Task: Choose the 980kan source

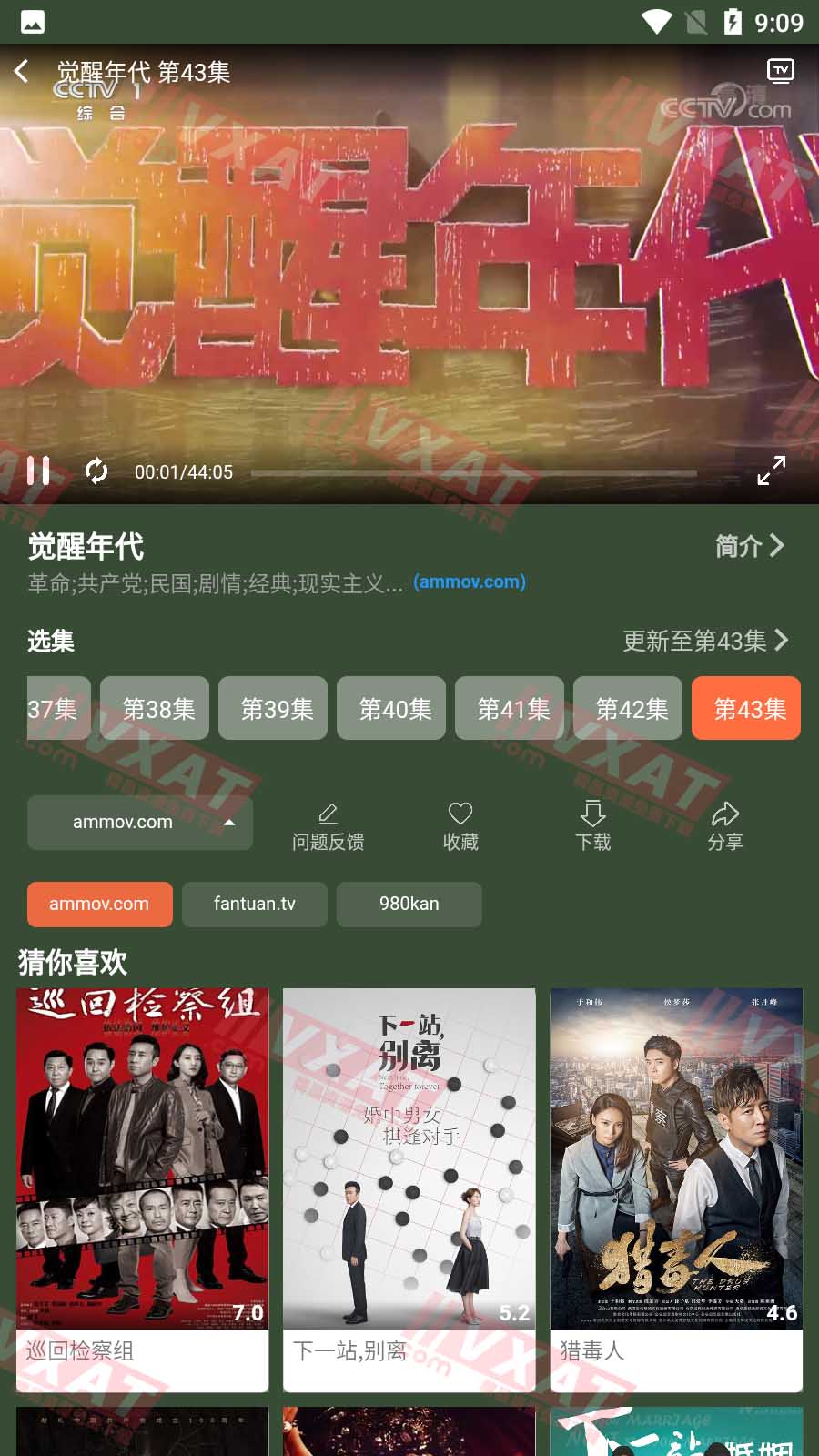Action: 409,905
